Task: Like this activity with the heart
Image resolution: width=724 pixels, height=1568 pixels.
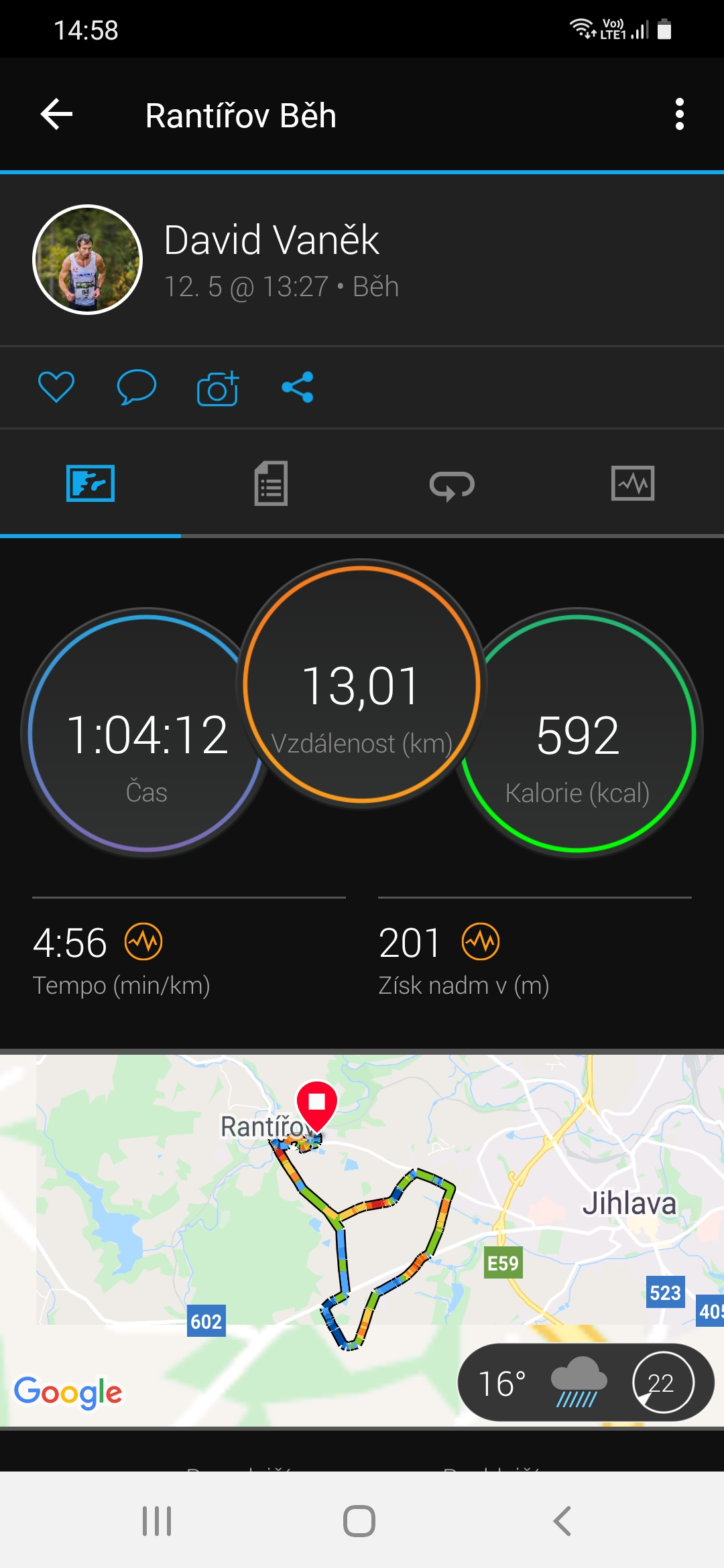Action: click(56, 387)
